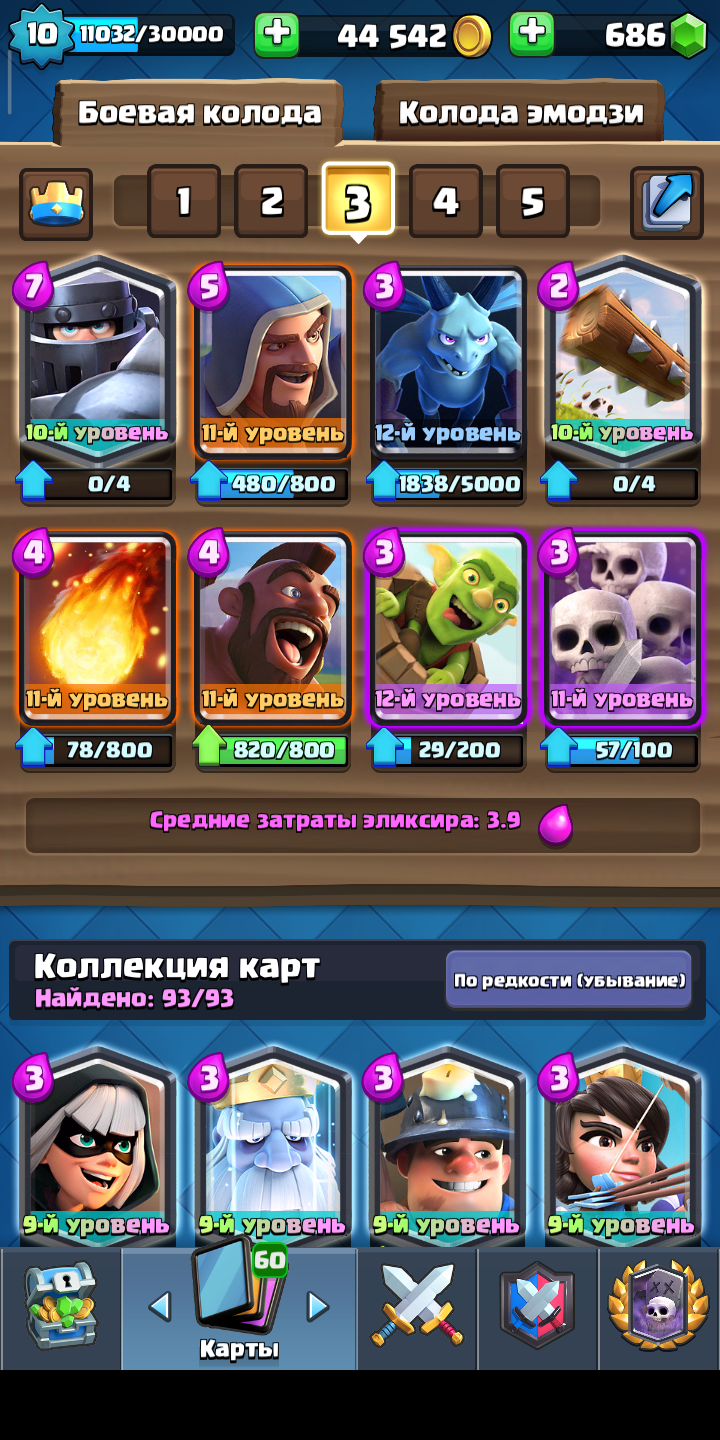Select deck slot 5
This screenshot has height=1440, width=720.
[x=532, y=202]
